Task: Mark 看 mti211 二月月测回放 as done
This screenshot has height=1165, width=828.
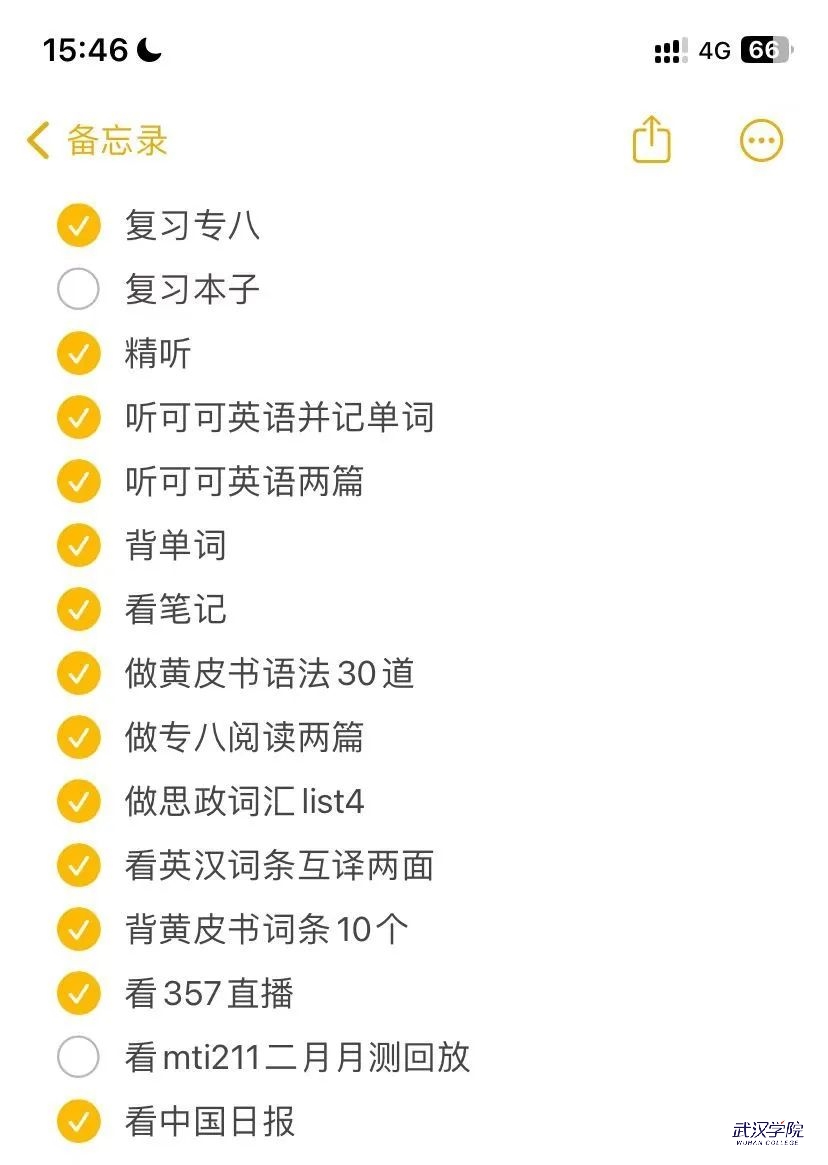Action: point(78,1057)
